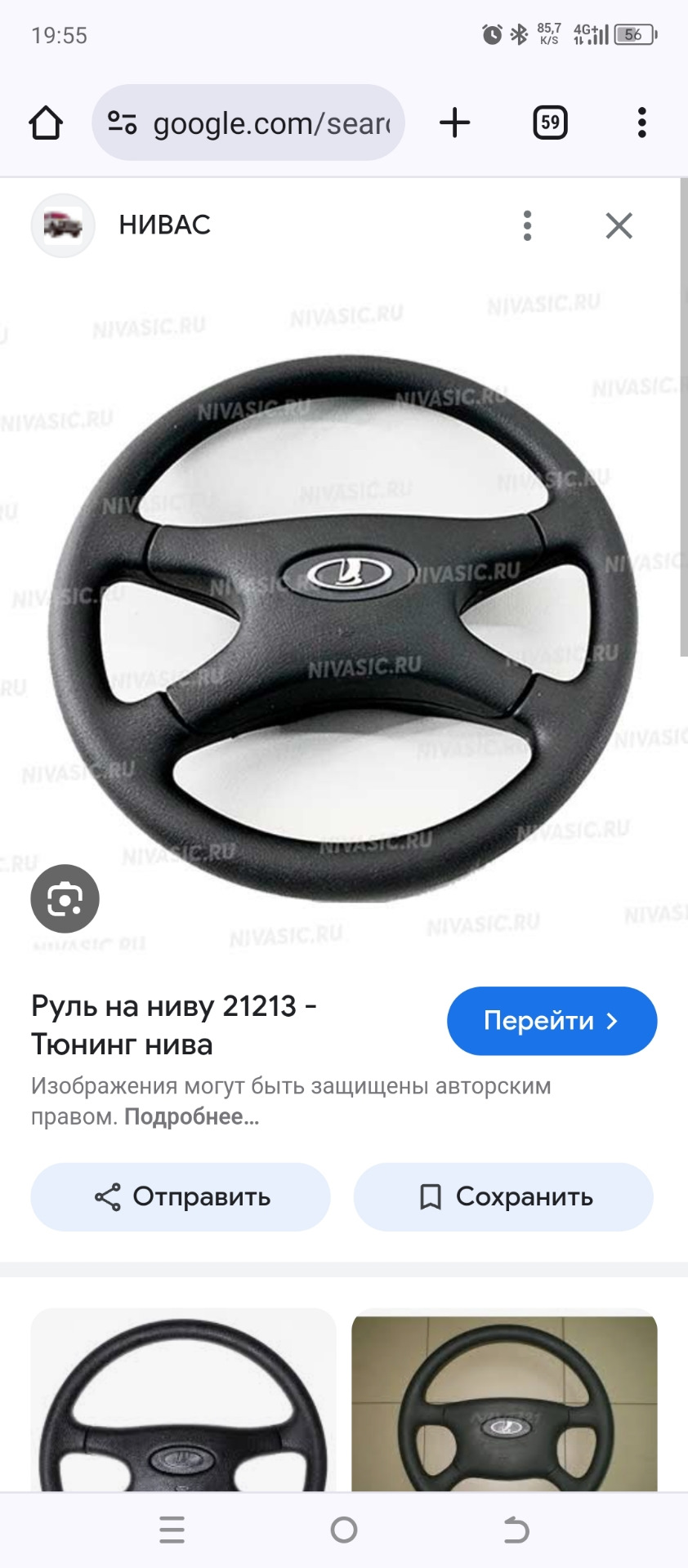Open the related steering wheel image on white background
Viewport: 688px width, 1568px height.
(183, 1400)
